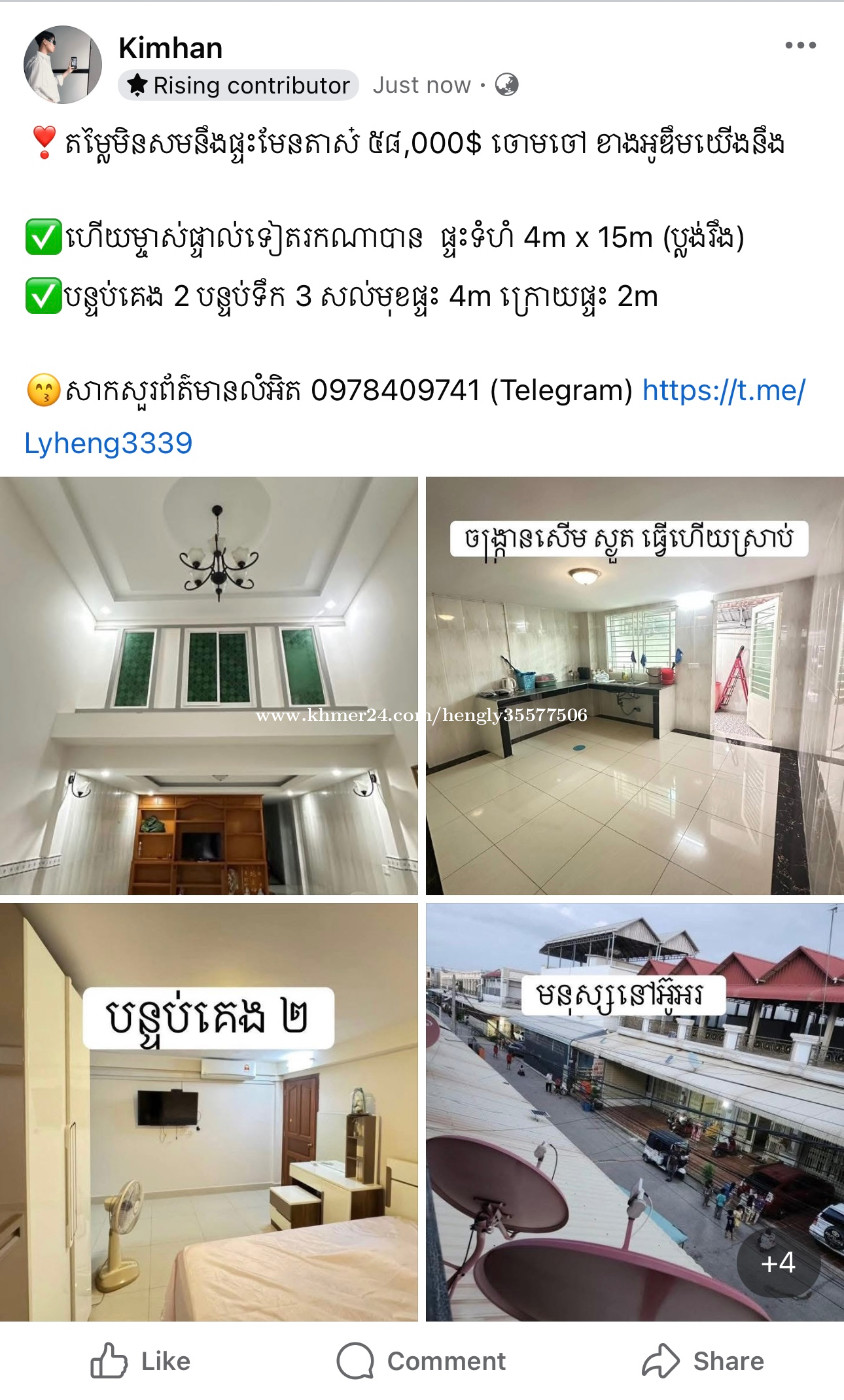
Task: Share Kimhan's house listing post
Action: (x=702, y=1361)
